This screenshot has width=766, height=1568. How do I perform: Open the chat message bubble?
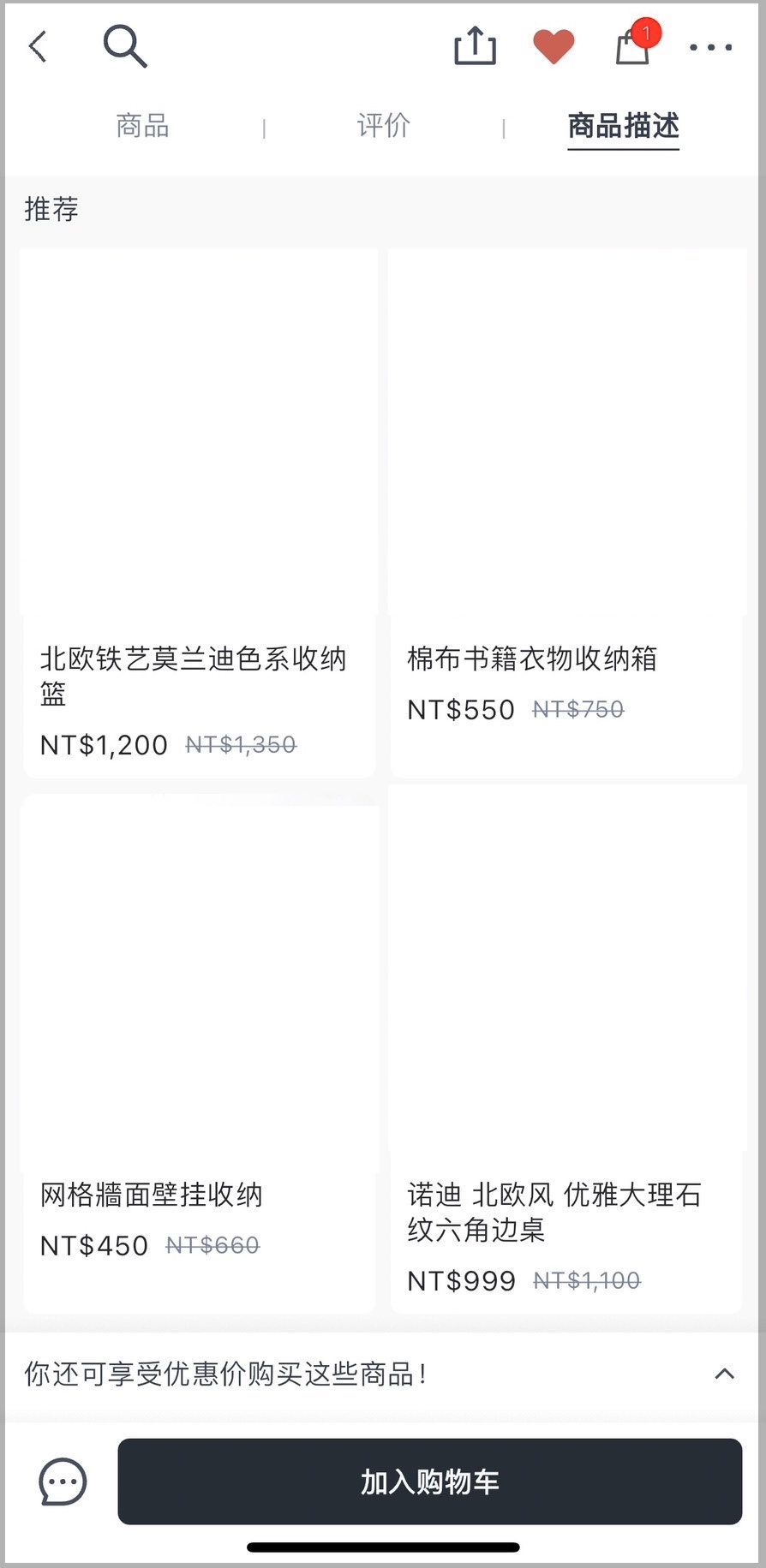pos(63,1482)
